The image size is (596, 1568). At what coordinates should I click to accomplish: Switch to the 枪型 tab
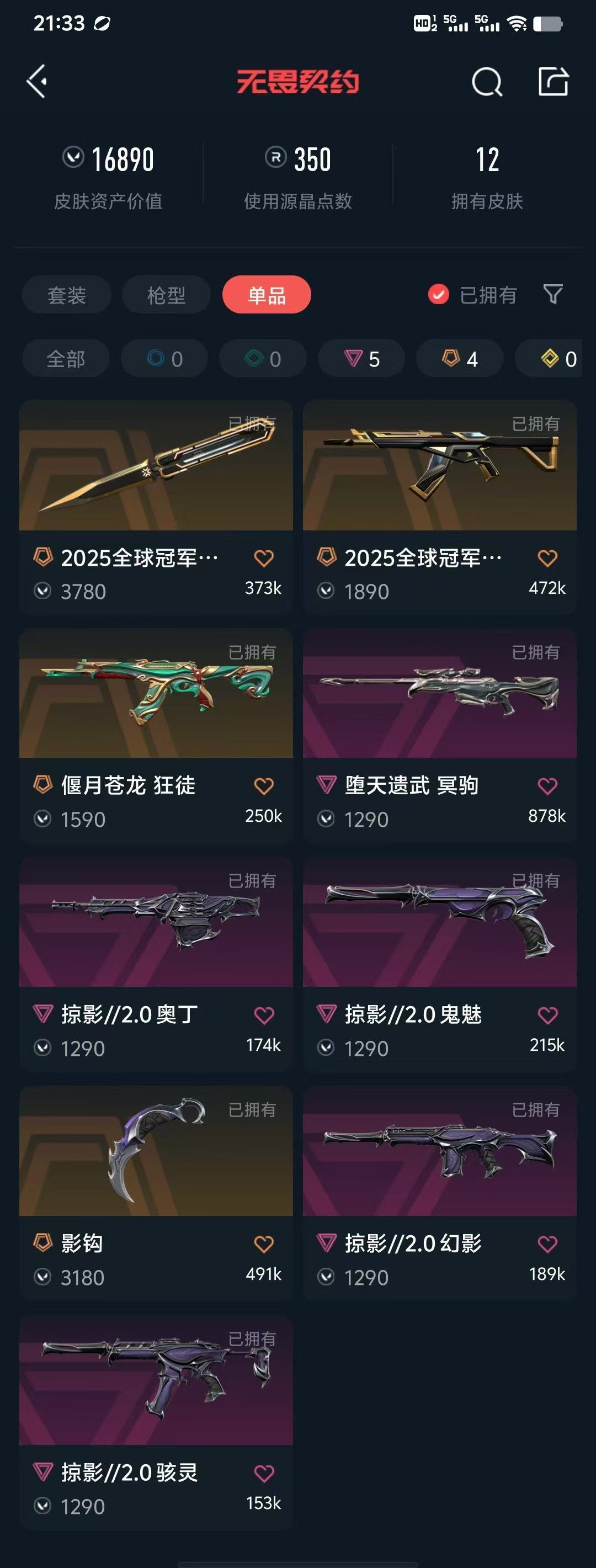click(x=166, y=295)
